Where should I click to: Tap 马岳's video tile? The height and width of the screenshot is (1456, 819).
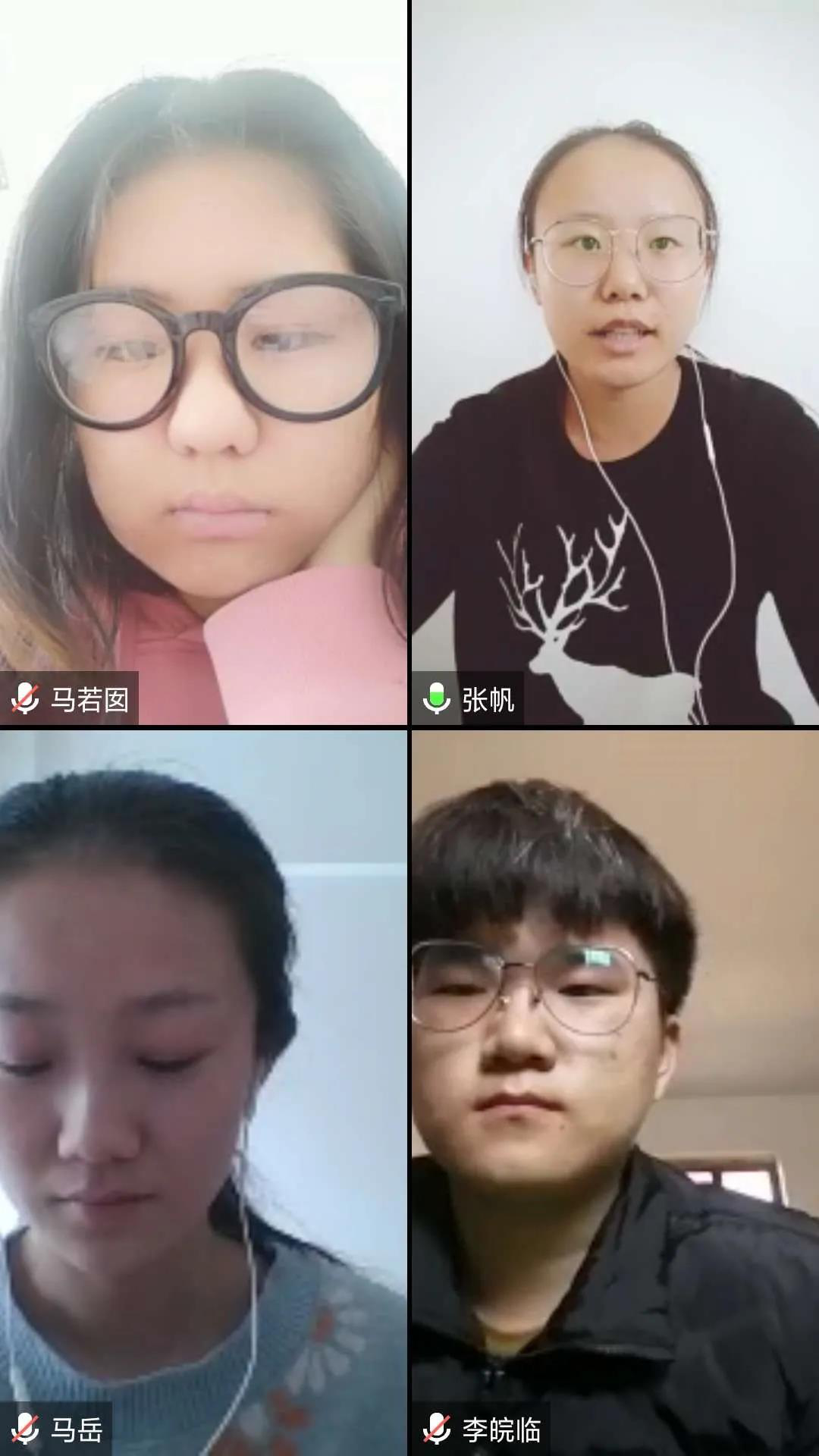tap(203, 1092)
